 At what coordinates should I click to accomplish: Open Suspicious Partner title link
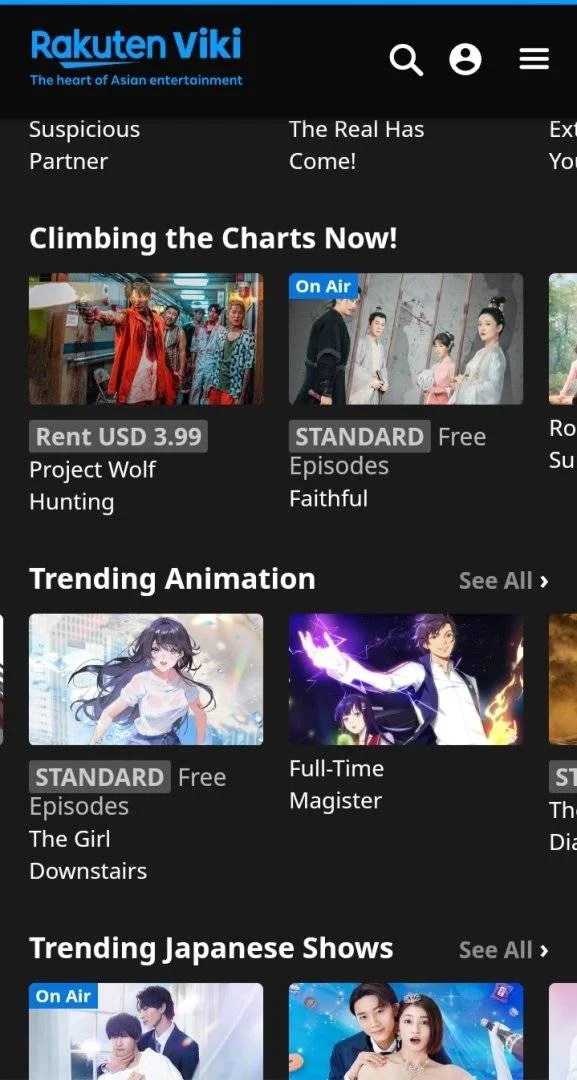(85, 145)
